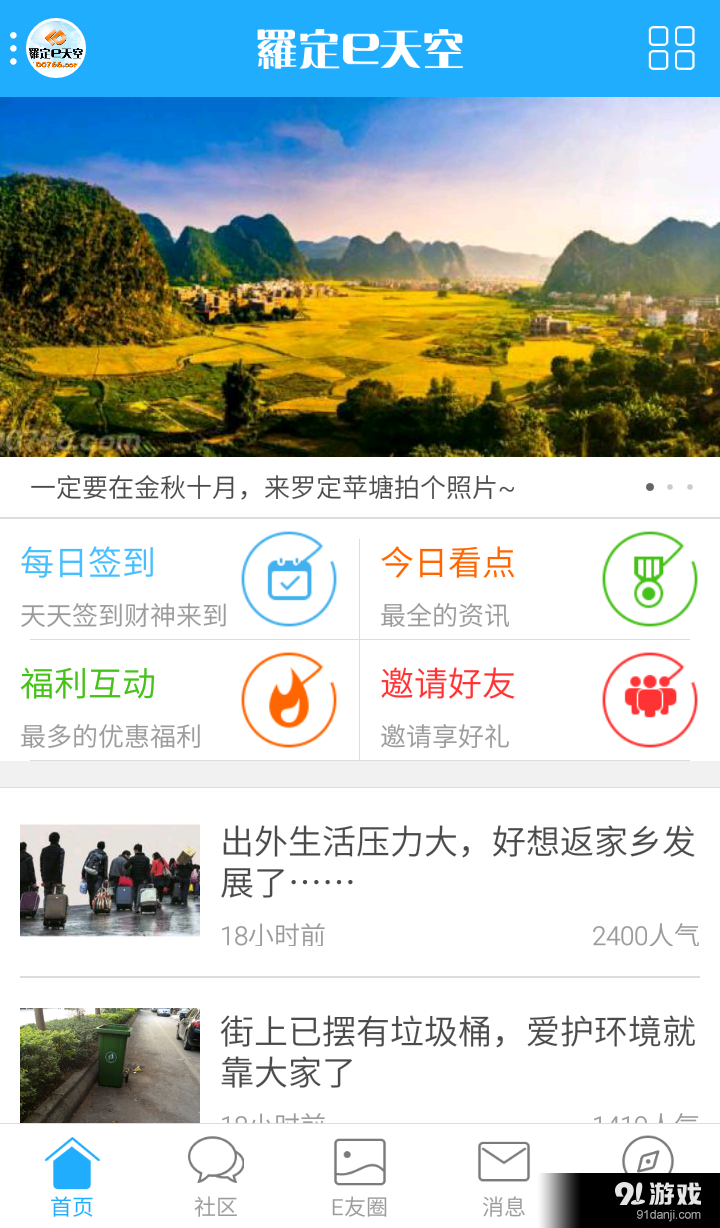This screenshot has height=1228, width=720.
Task: Switch to the 消息 tab
Action: 504,1178
